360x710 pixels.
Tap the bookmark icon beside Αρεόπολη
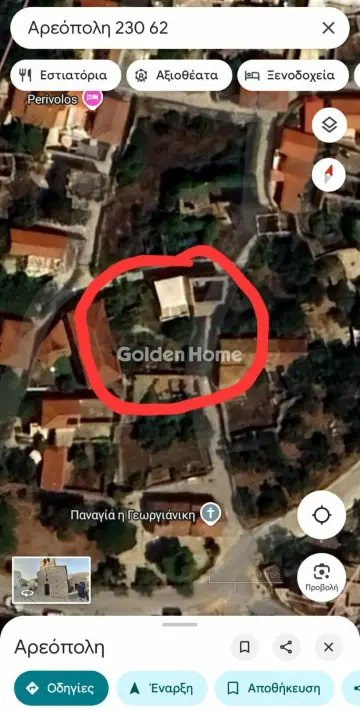pos(245,647)
